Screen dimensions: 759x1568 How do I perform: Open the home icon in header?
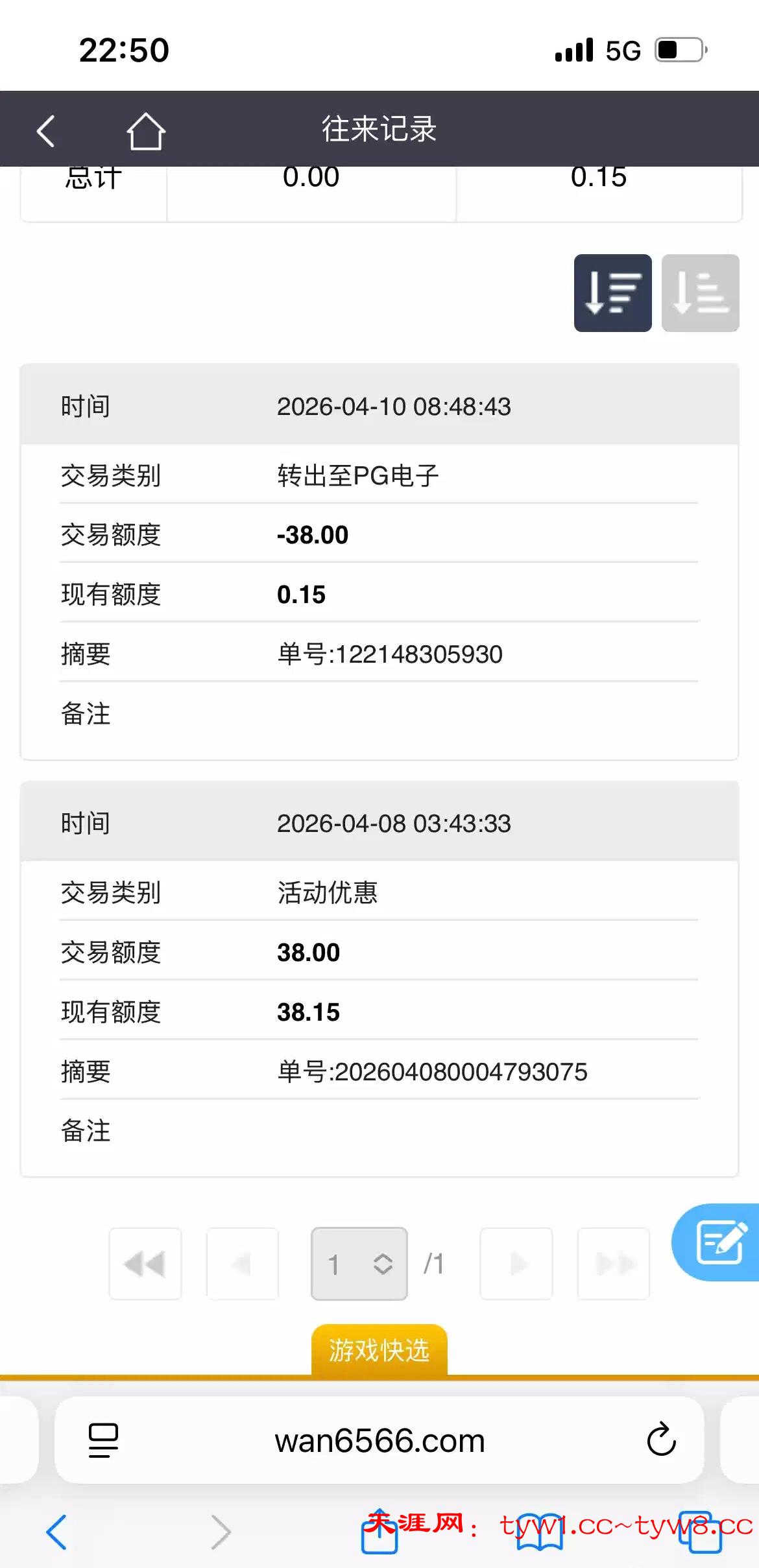point(145,131)
